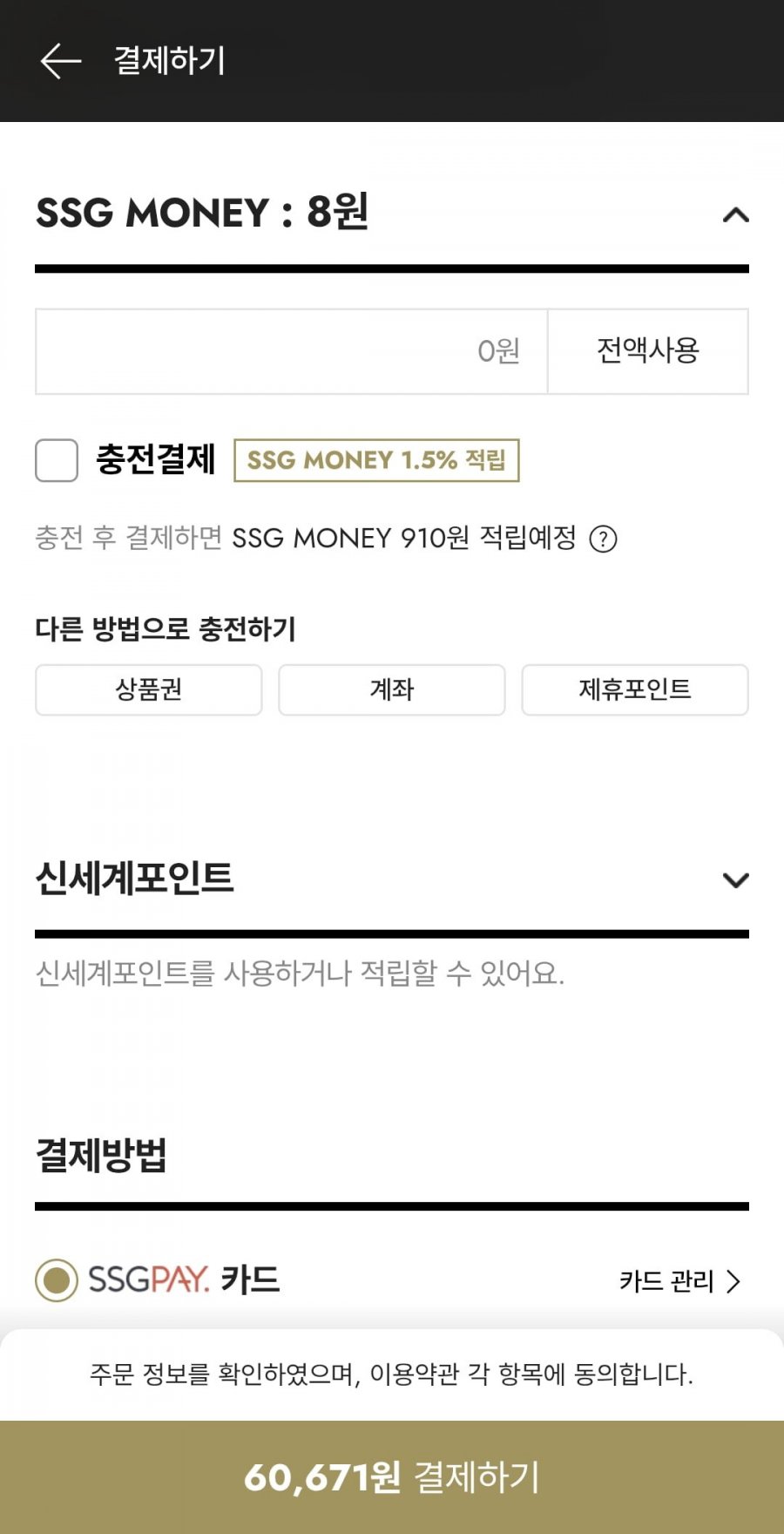This screenshot has width=784, height=1534.
Task: Pay with 60,671원 결제하기 button
Action: pyautogui.click(x=392, y=1476)
